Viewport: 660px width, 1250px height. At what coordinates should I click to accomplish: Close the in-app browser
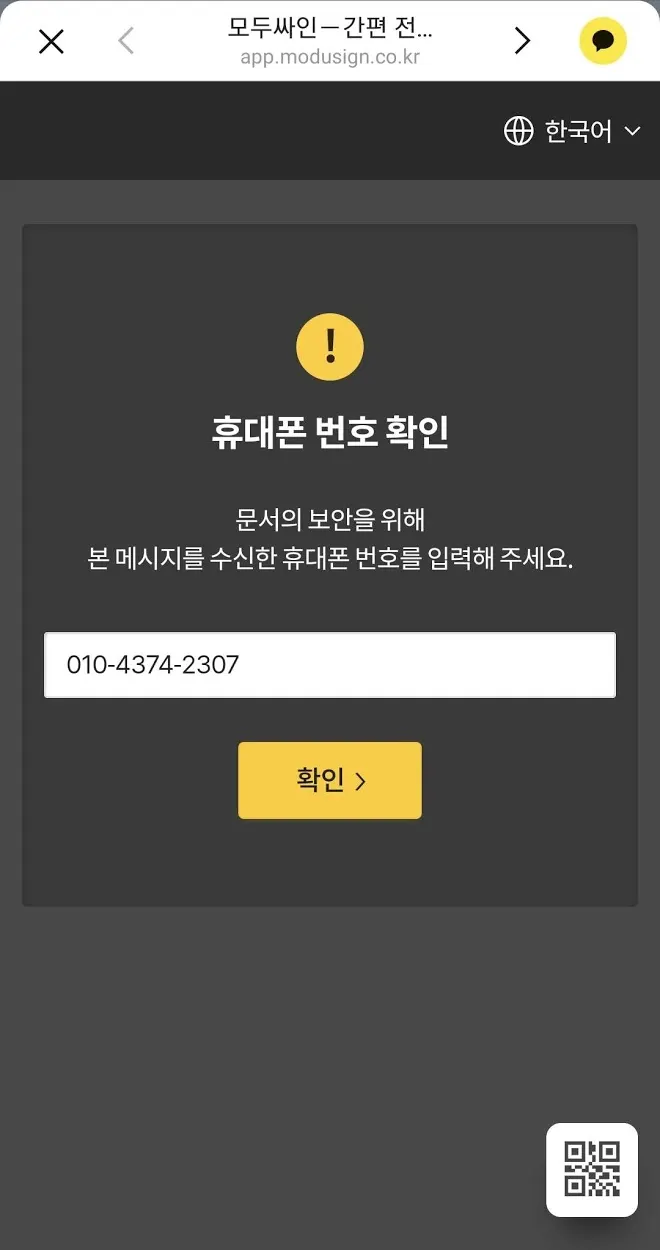point(51,41)
